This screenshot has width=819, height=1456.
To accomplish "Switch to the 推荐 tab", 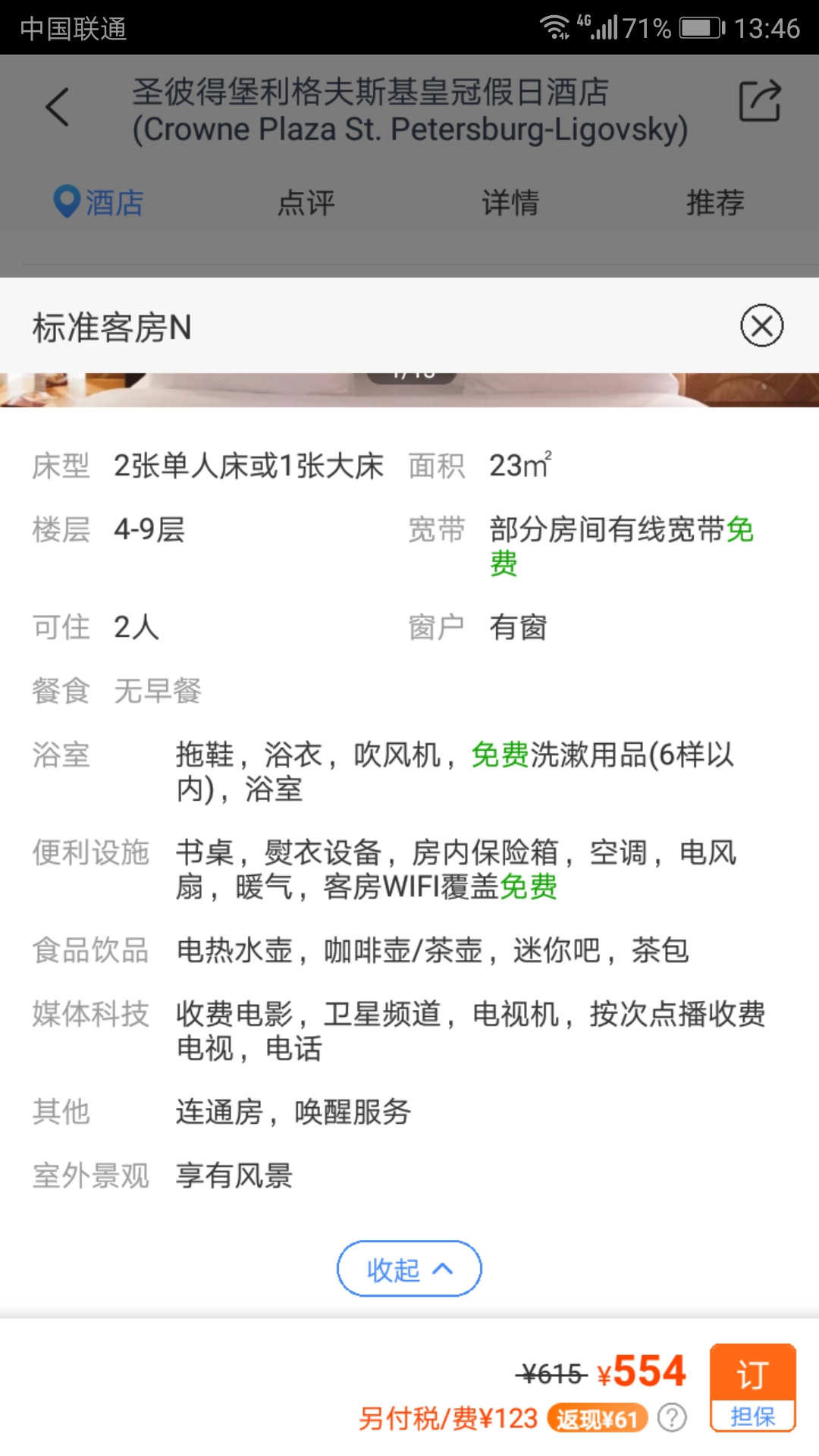I will [x=715, y=202].
